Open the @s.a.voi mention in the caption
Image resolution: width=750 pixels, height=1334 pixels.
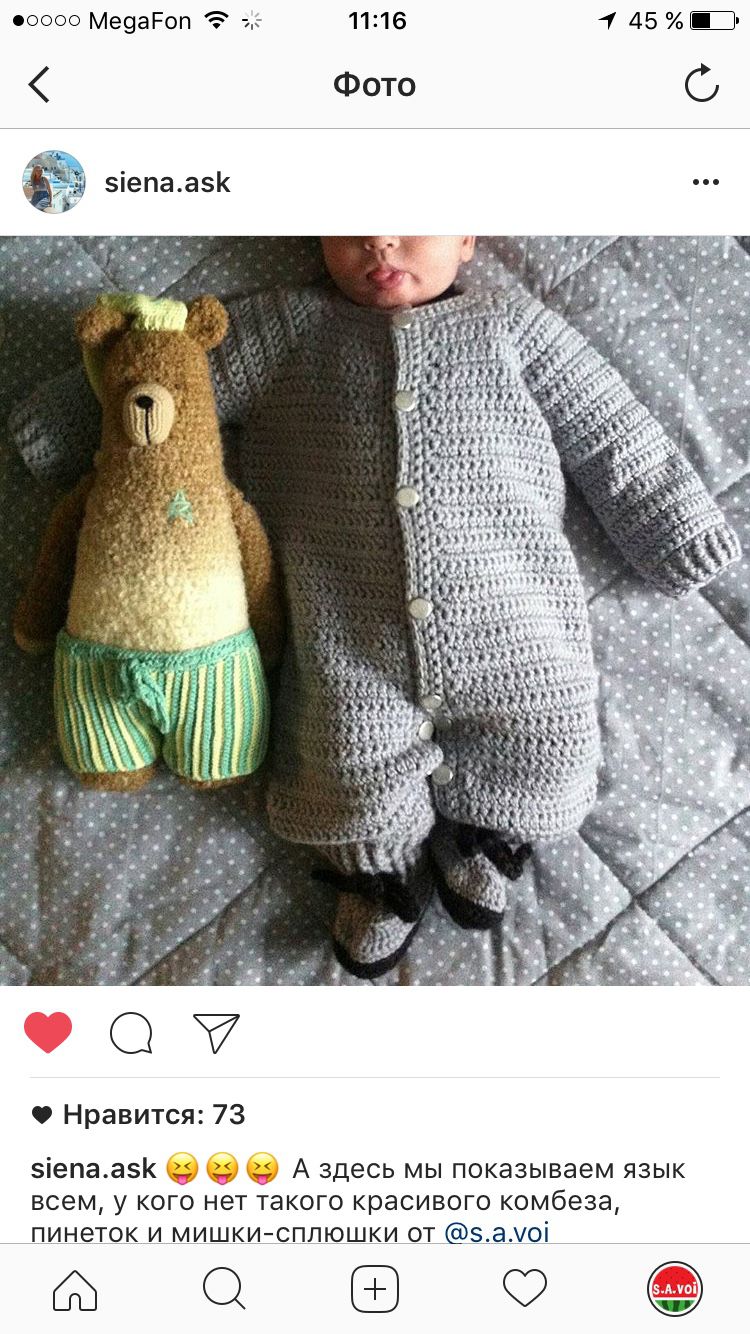[x=496, y=1232]
